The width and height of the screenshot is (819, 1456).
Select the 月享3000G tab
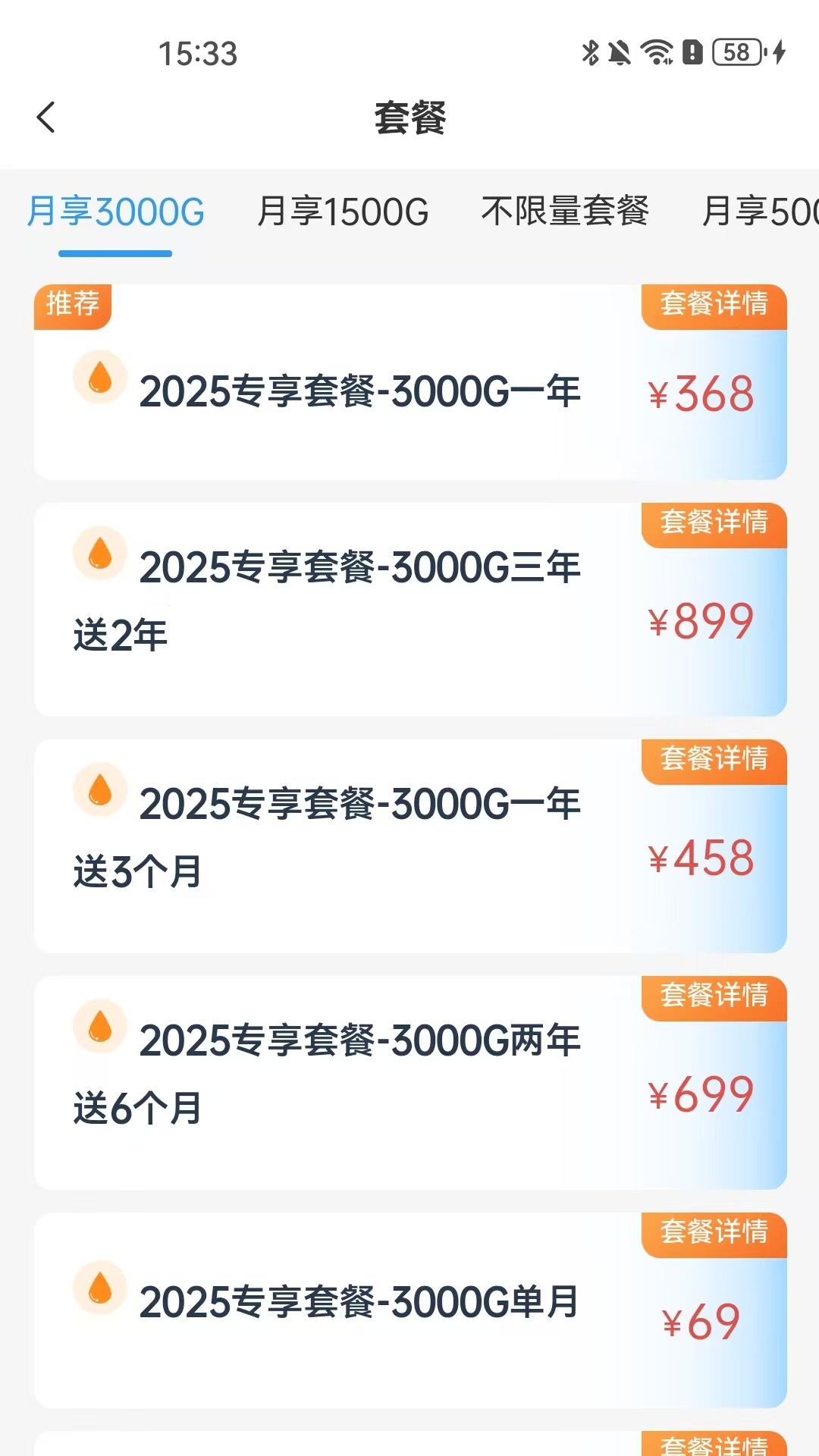point(115,213)
